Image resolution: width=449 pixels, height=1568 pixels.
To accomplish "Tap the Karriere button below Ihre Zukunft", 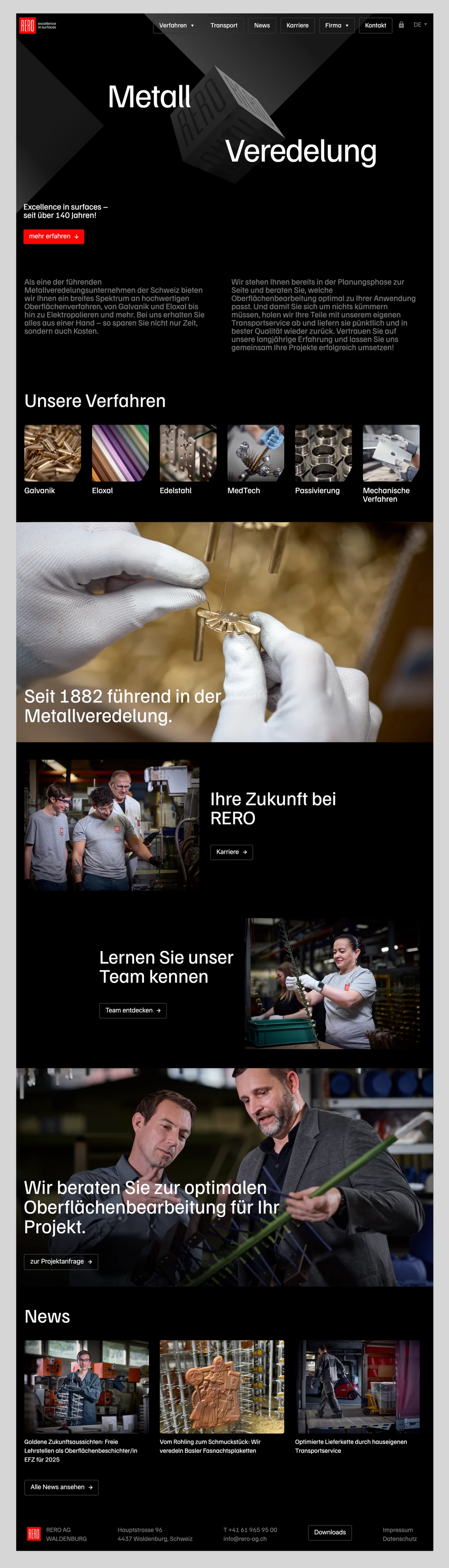I will click(232, 852).
